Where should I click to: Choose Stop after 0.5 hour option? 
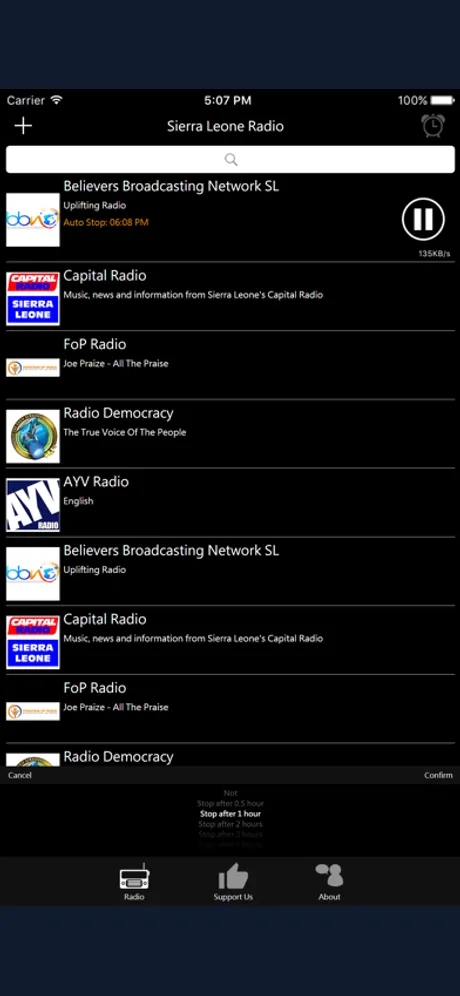coord(230,804)
